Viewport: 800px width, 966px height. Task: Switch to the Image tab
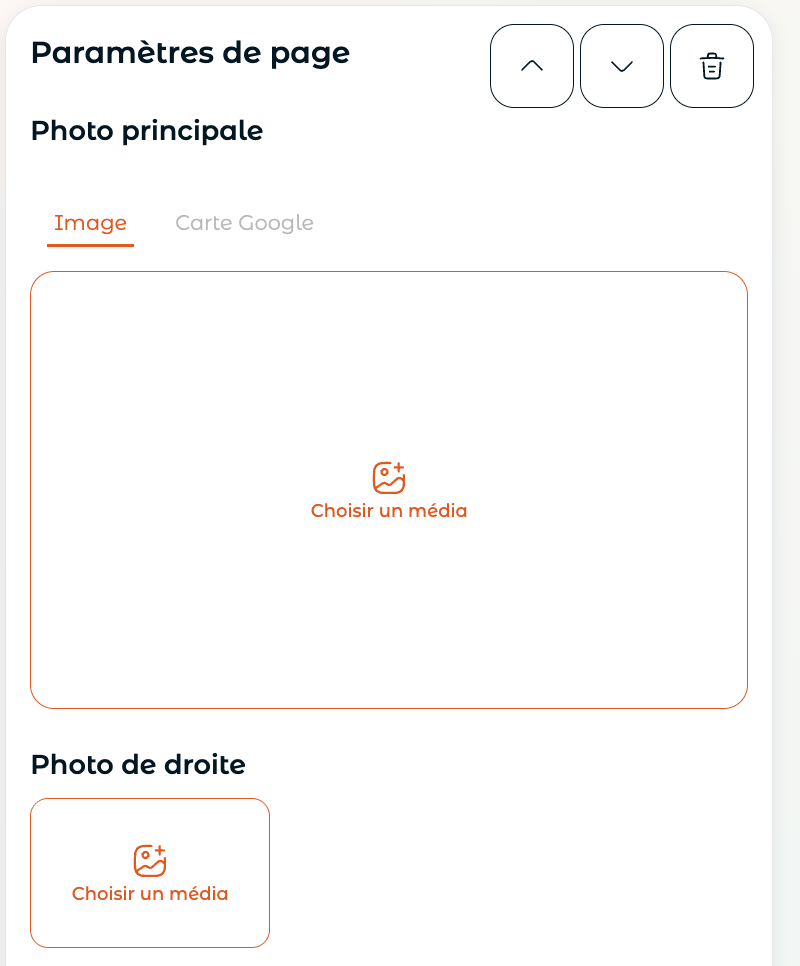91,223
